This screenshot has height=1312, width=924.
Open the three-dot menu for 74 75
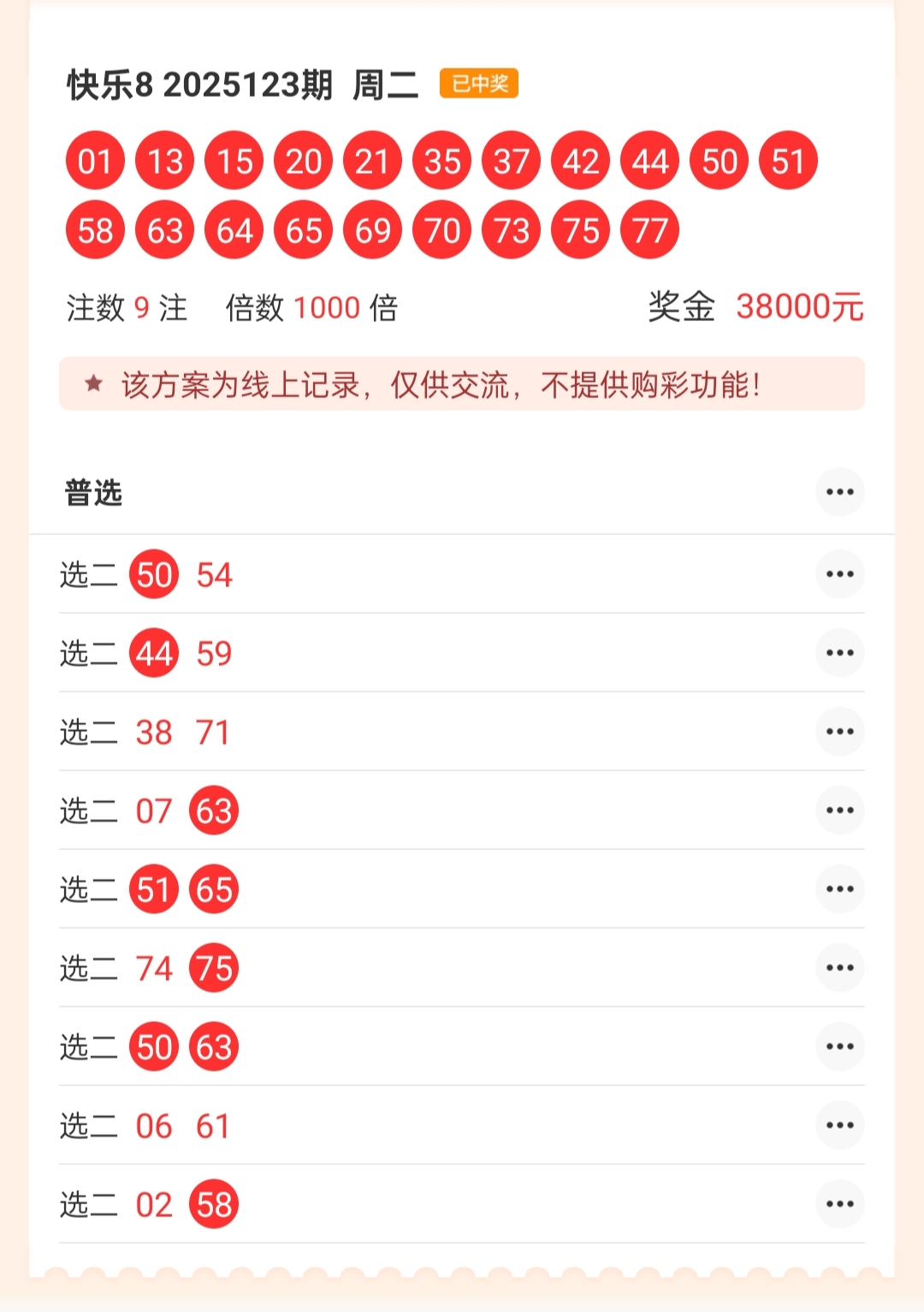point(839,968)
